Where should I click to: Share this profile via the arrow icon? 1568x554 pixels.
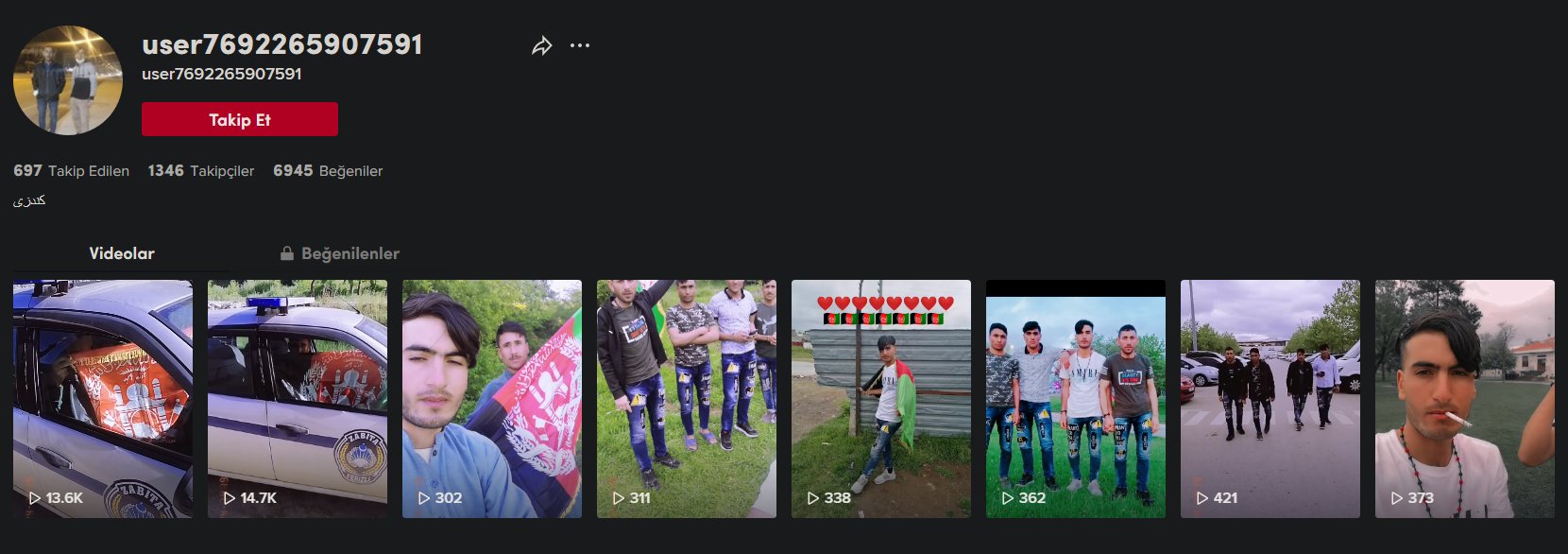[x=541, y=45]
